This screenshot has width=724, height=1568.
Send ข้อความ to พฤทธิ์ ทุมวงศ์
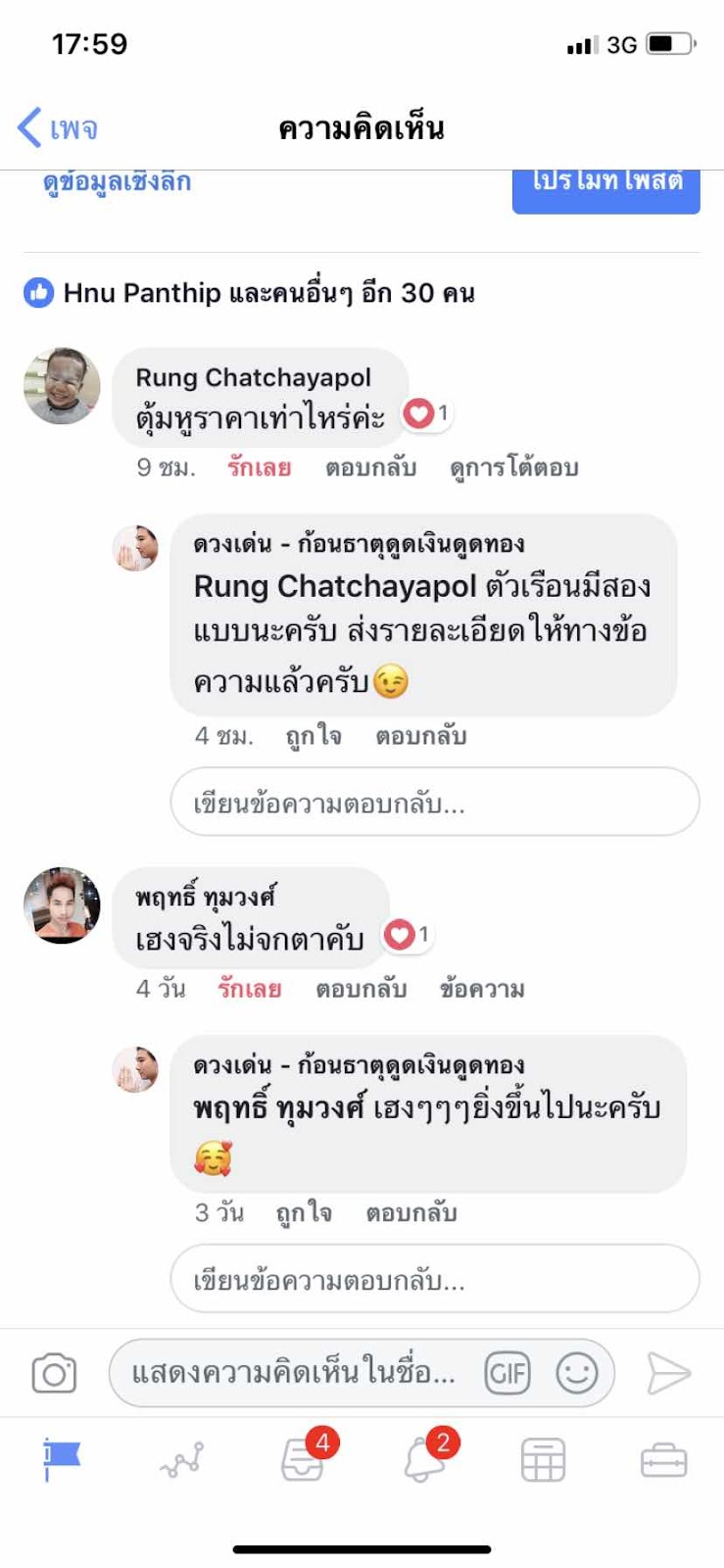pos(482,989)
